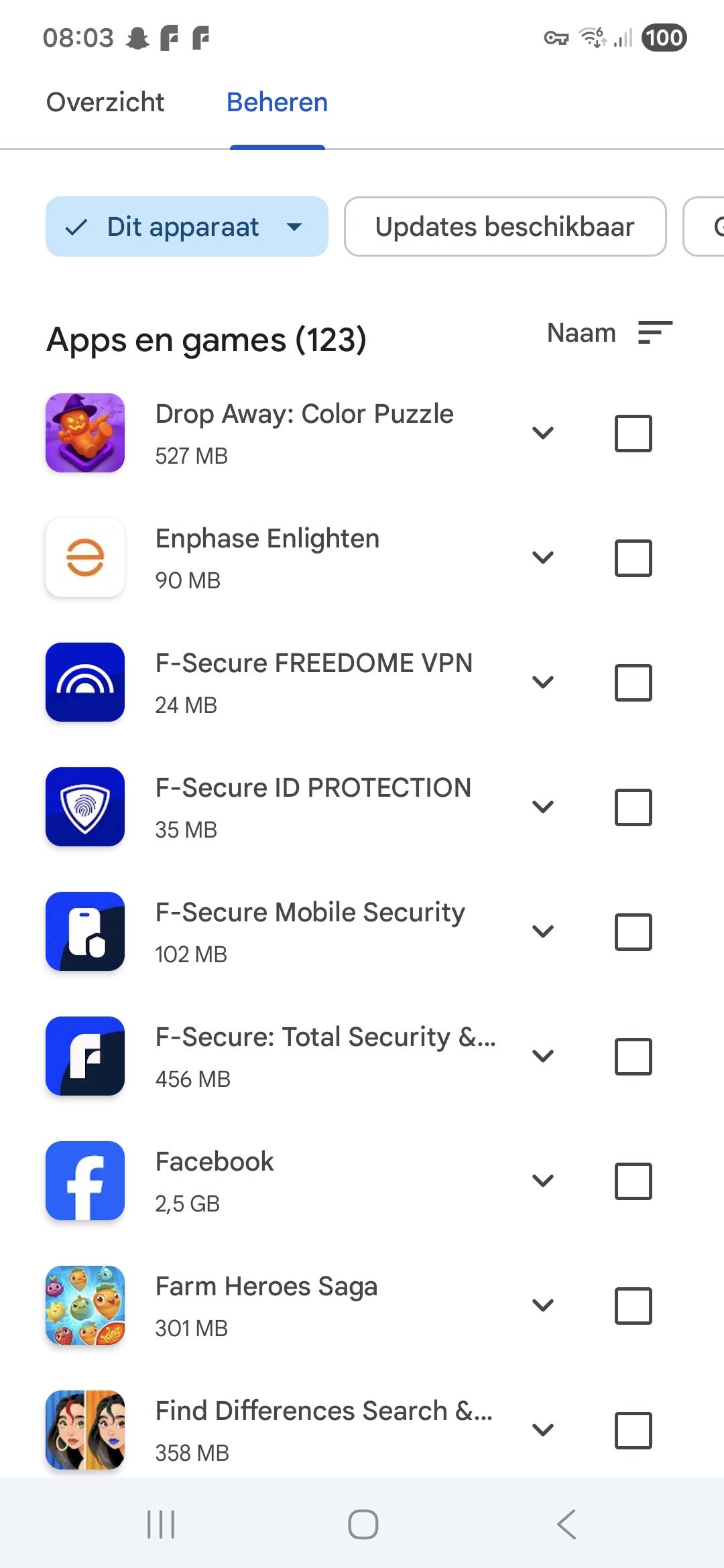This screenshot has width=724, height=1568.
Task: Expand the Facebook app details
Action: [x=542, y=1181]
